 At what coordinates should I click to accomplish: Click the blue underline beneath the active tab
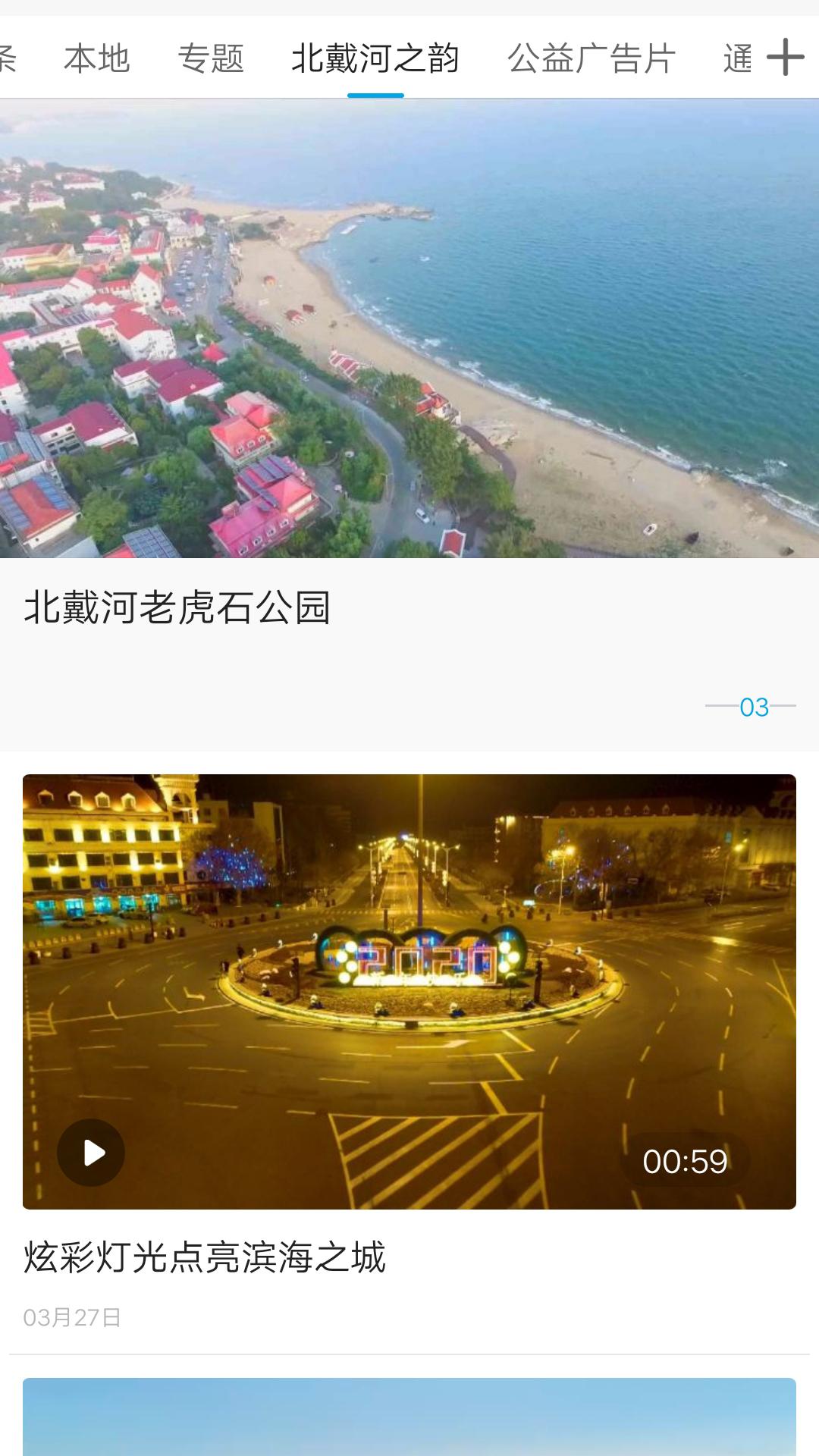pos(375,96)
